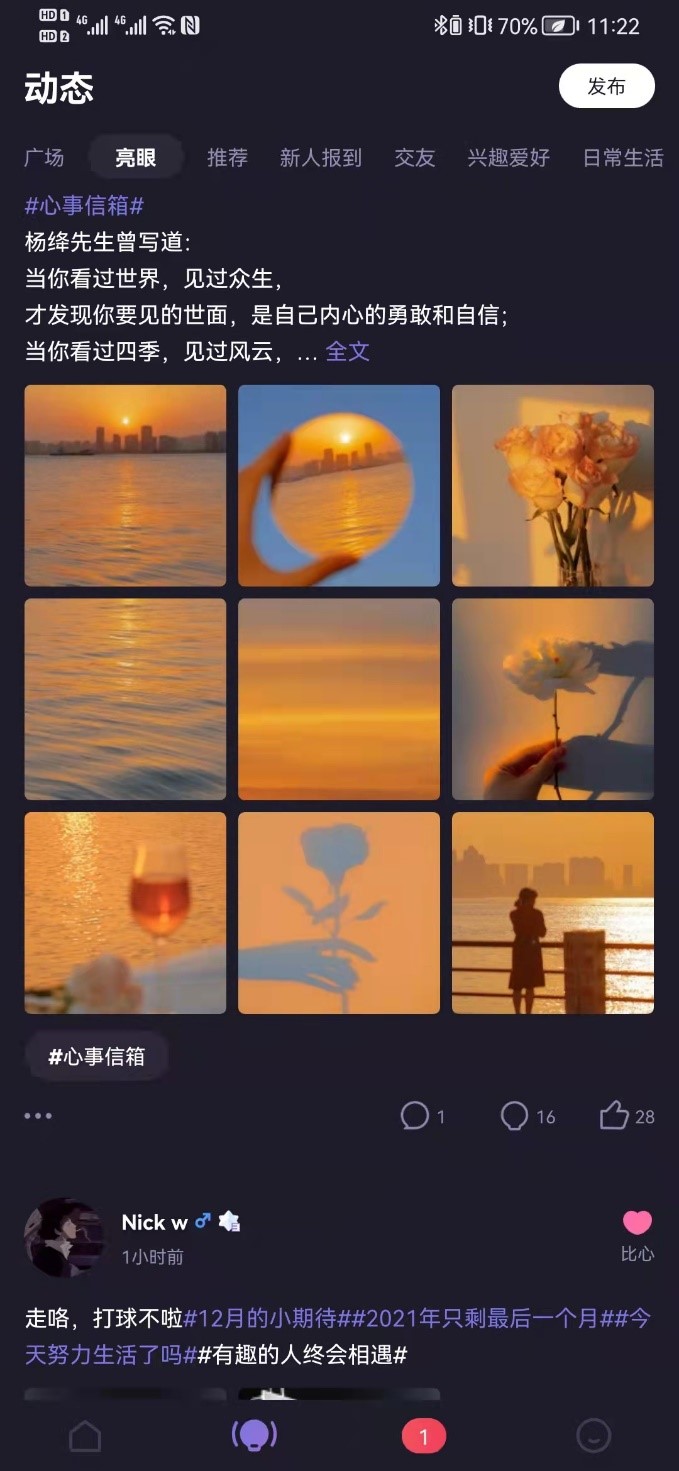The image size is (679, 1471).
Task: Go to the home tab in bottom bar
Action: click(85, 1437)
